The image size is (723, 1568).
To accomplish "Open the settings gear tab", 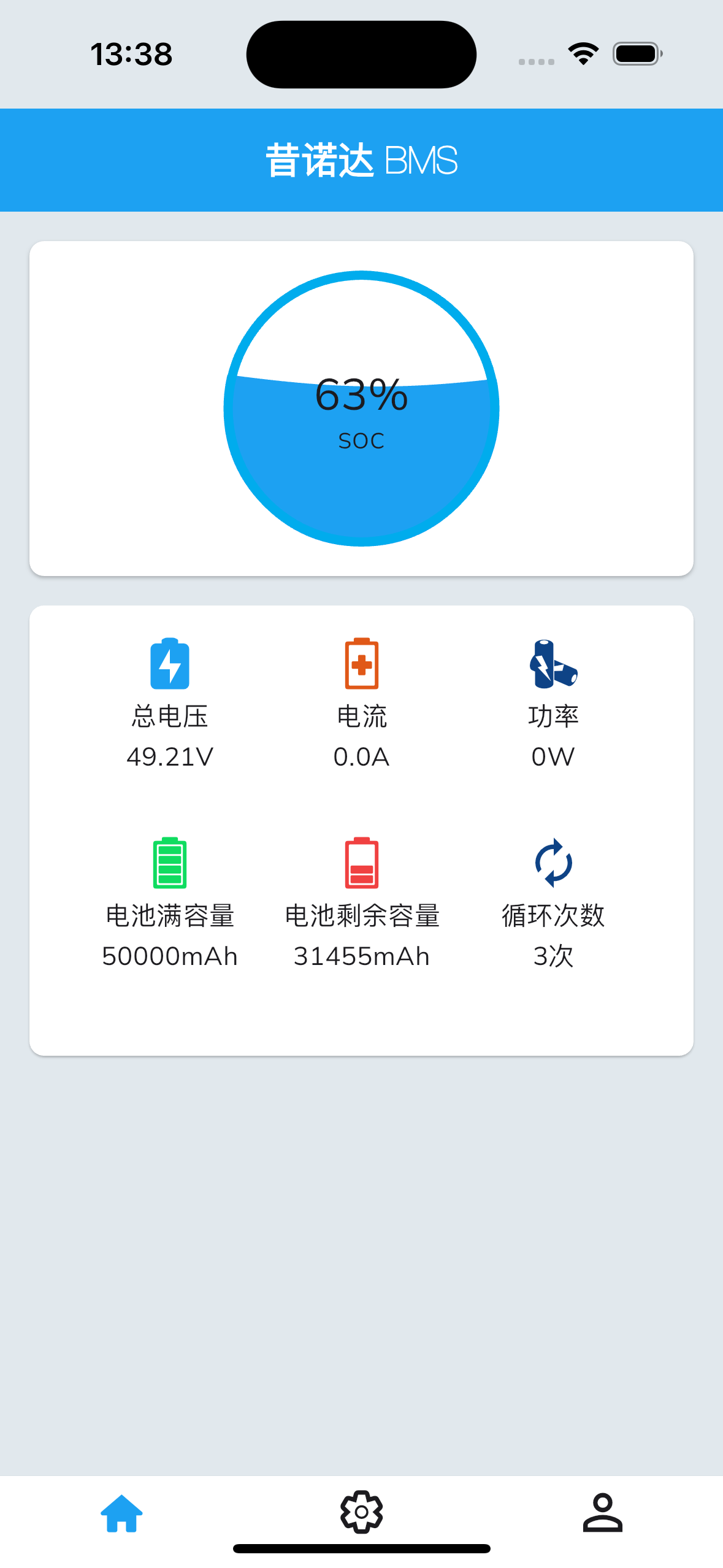I will pyautogui.click(x=361, y=1512).
